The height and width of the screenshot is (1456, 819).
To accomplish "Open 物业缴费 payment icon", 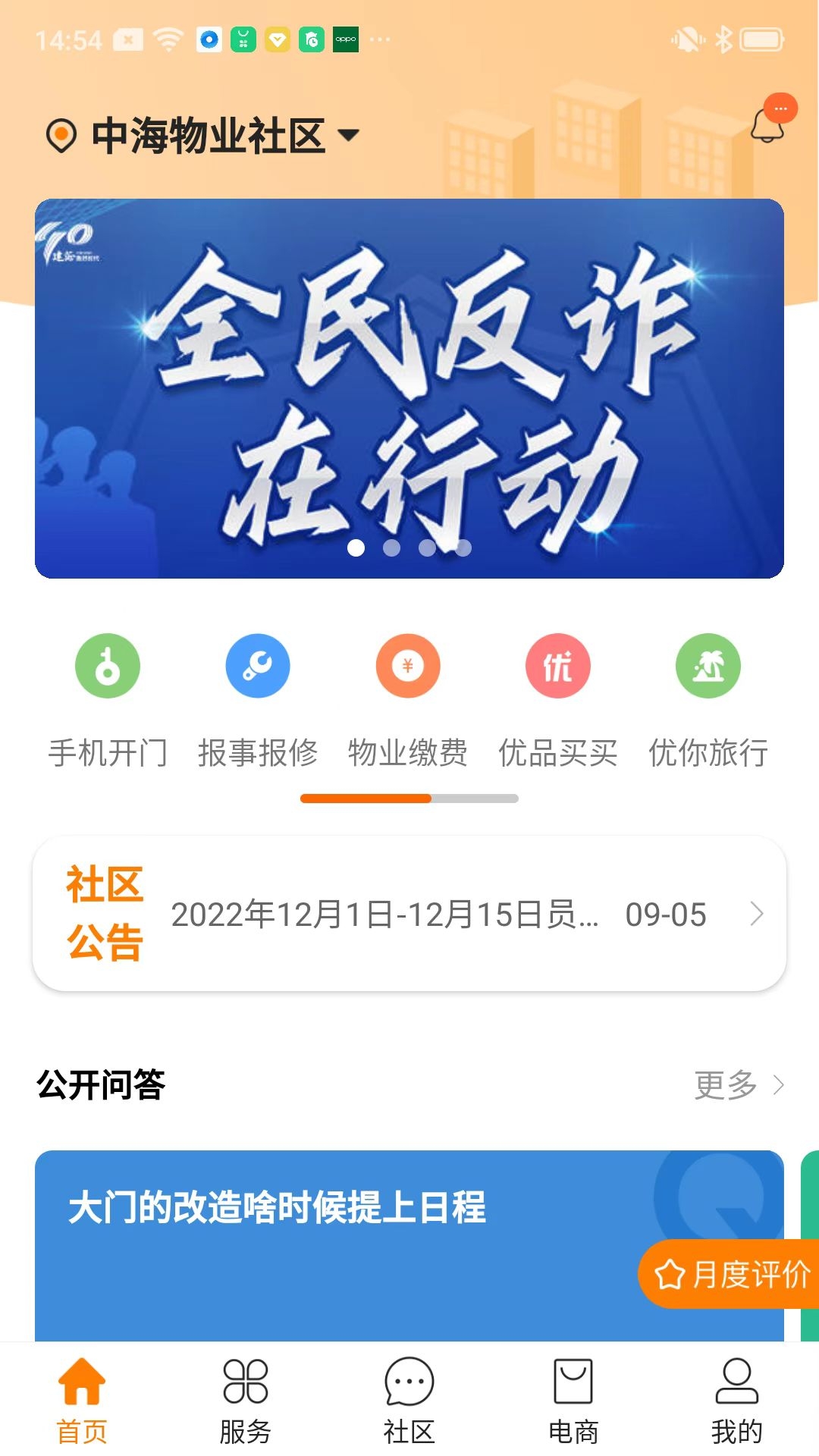I will point(407,666).
